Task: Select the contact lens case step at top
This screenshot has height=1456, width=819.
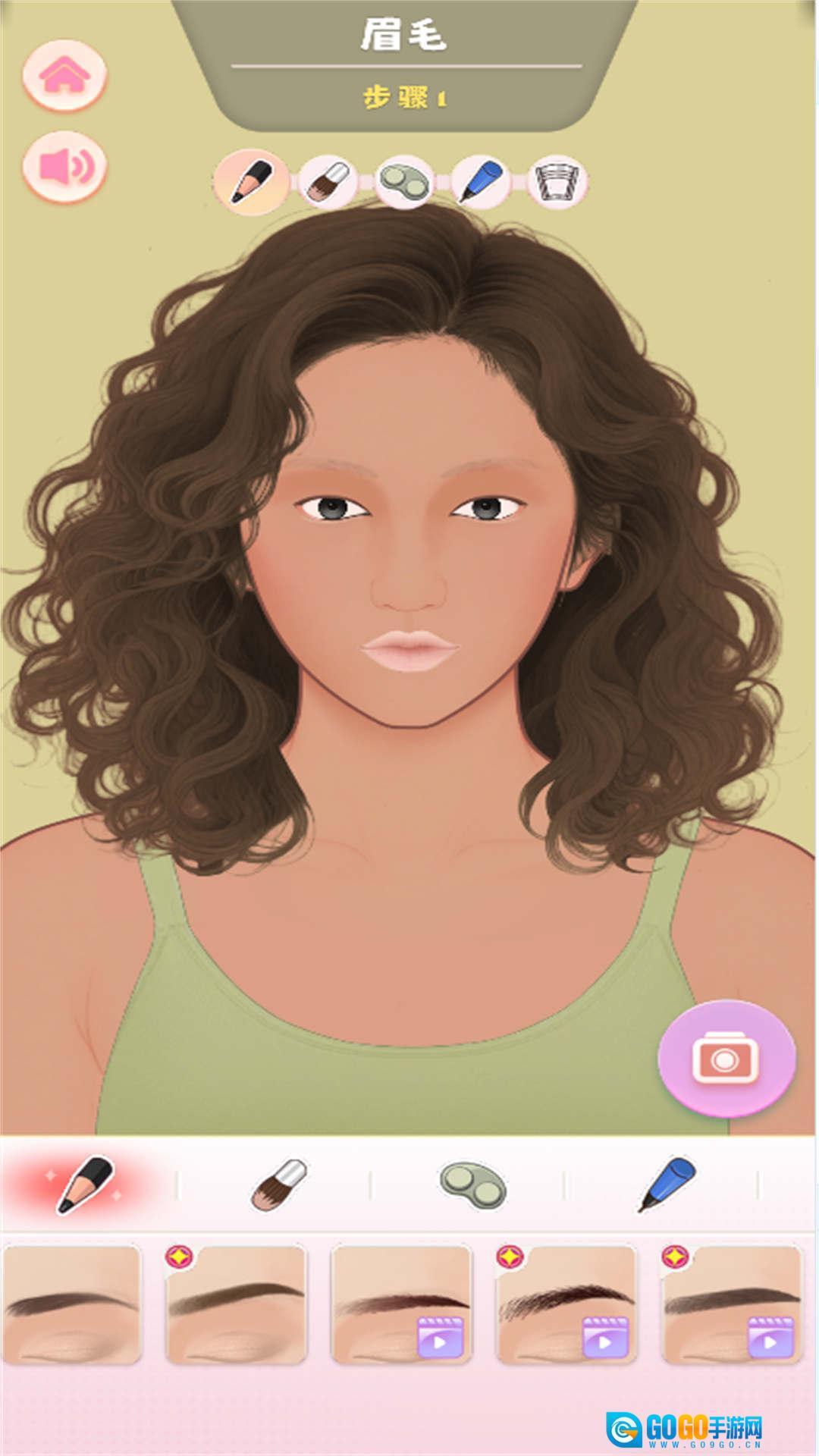Action: click(405, 181)
